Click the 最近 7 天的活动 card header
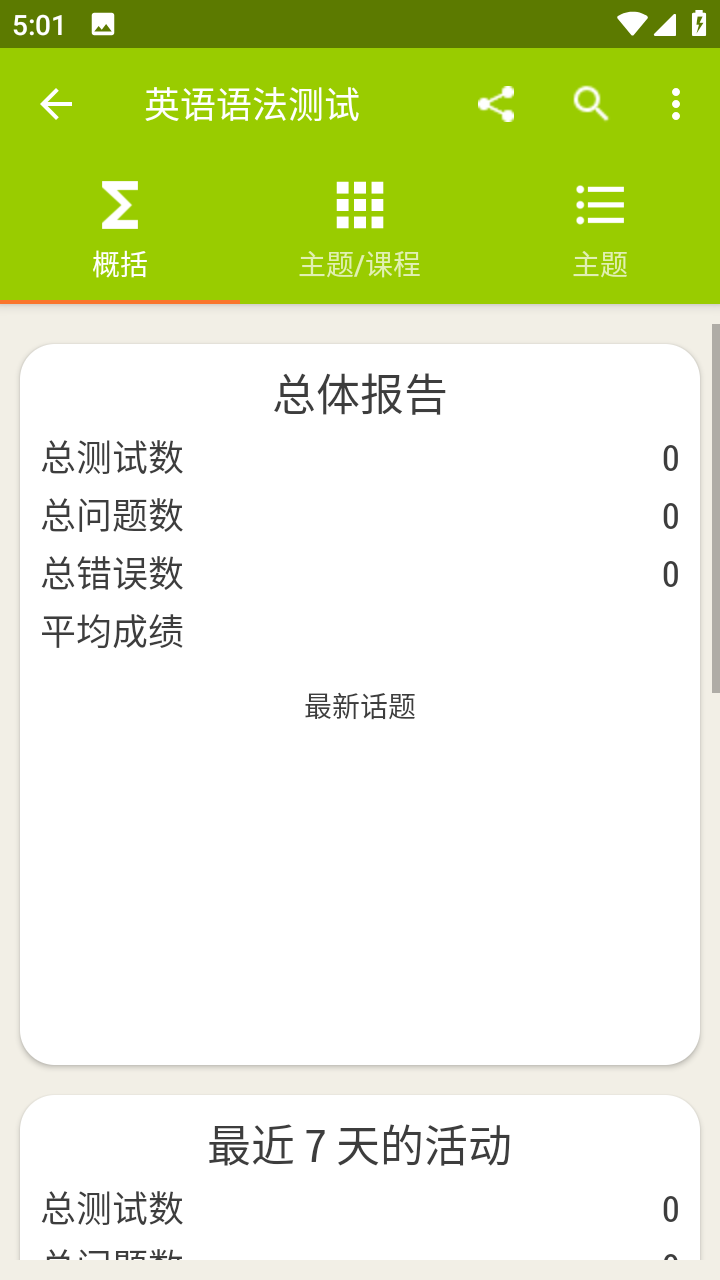720x1280 pixels. click(360, 1149)
